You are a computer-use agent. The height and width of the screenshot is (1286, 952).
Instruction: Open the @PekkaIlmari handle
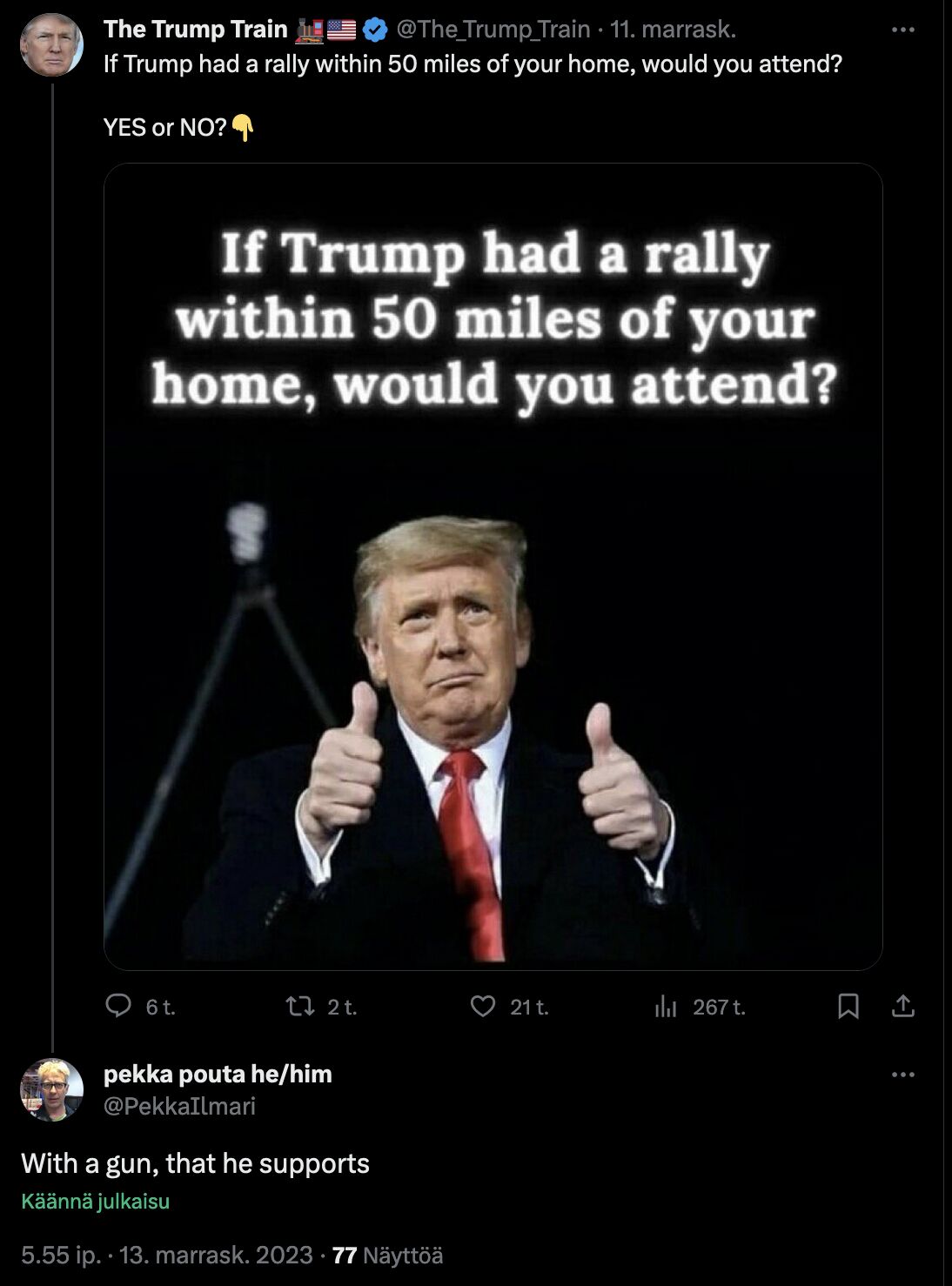point(179,1106)
